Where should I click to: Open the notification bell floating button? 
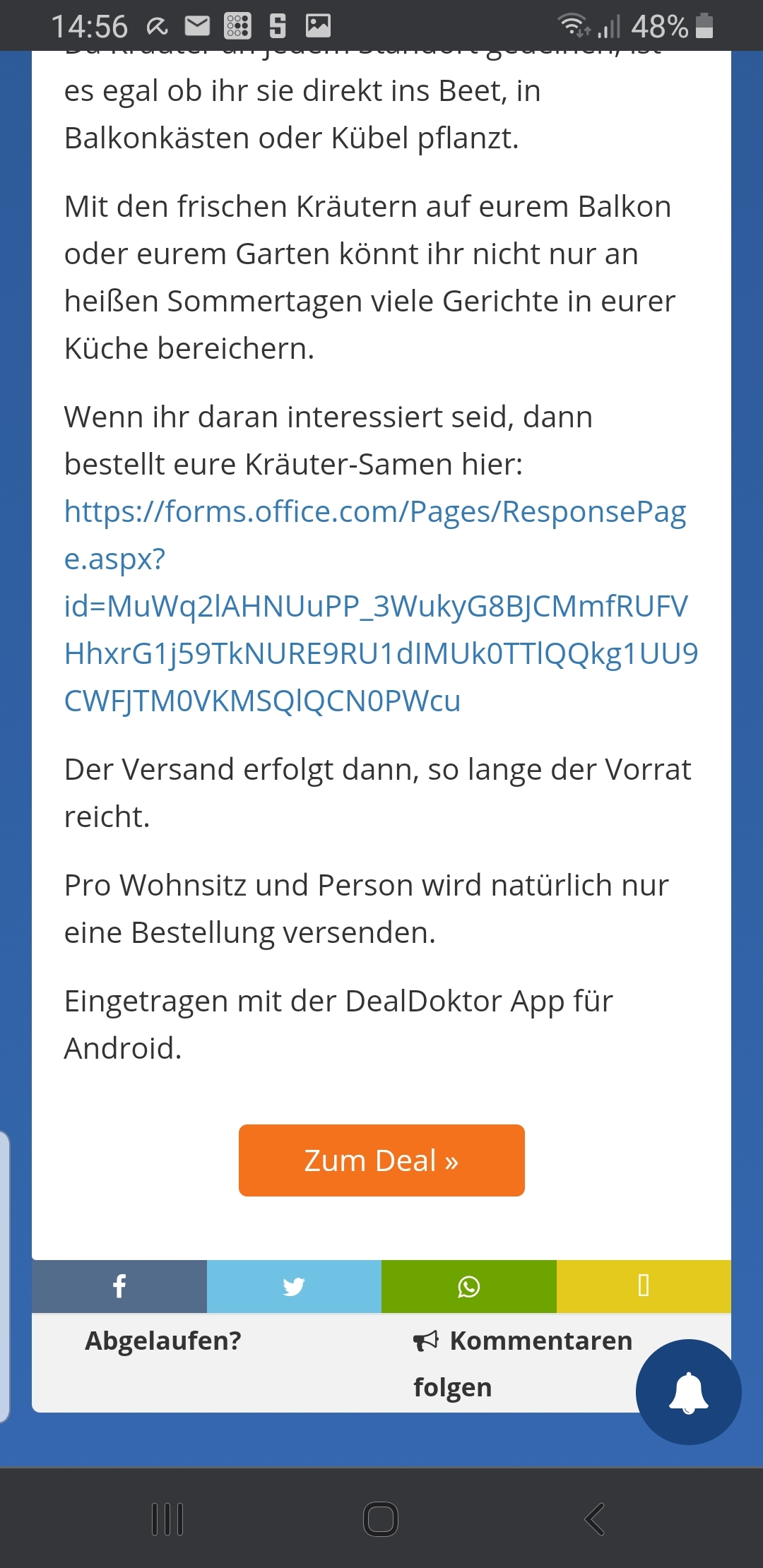point(688,1392)
